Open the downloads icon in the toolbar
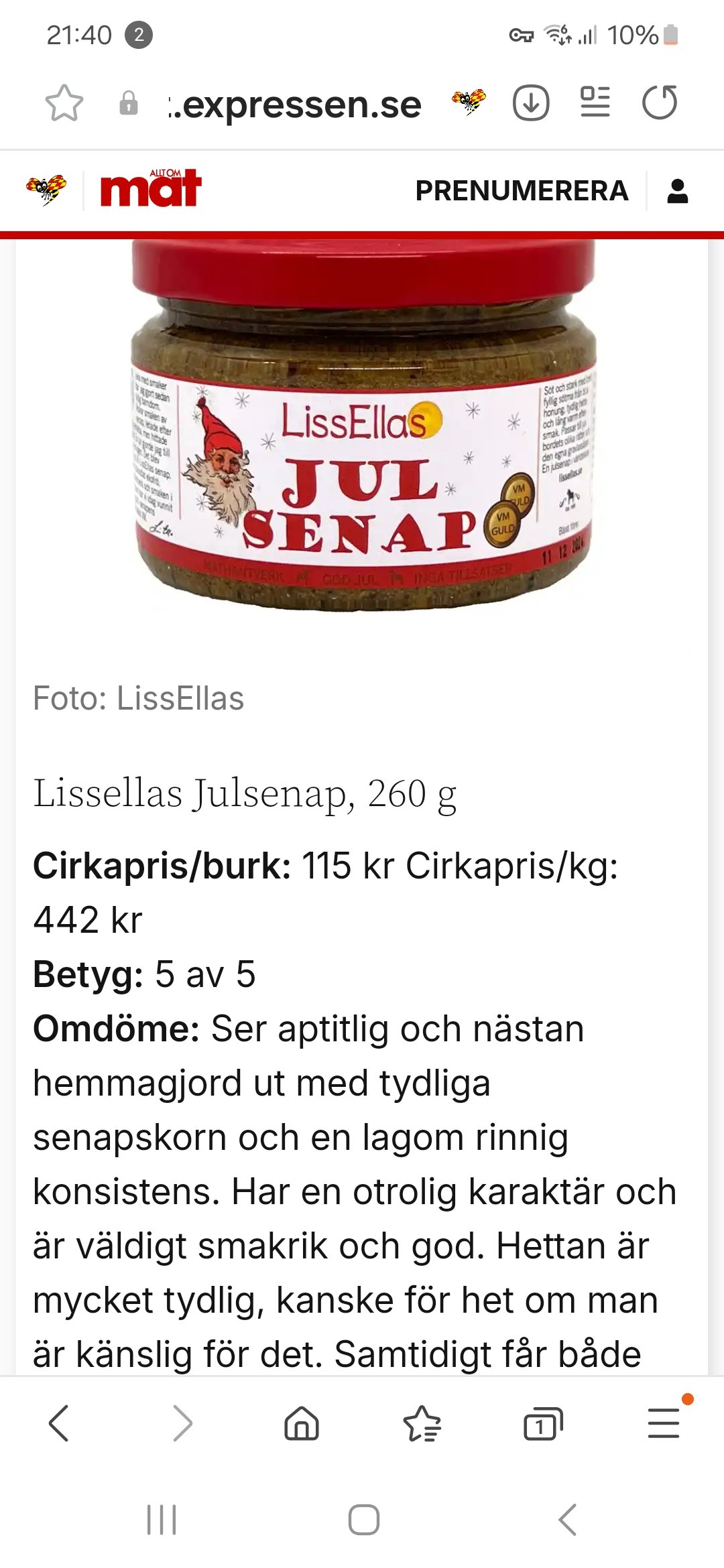This screenshot has width=724, height=1568. coord(531,103)
